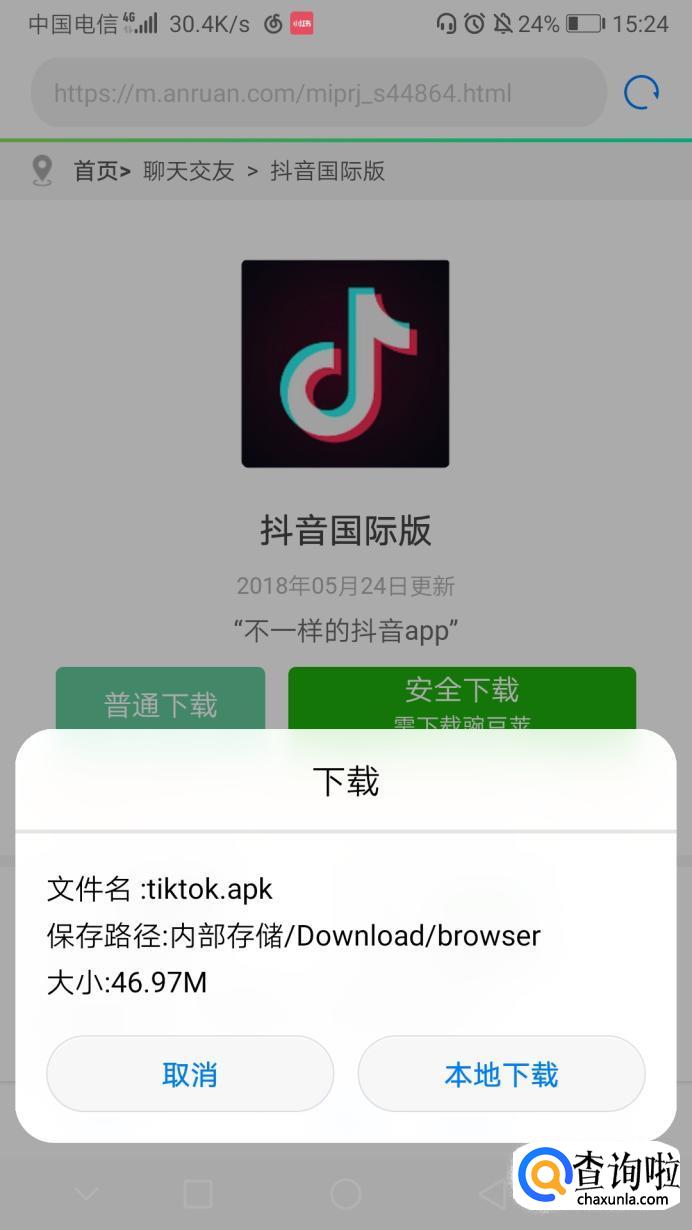This screenshot has height=1230, width=692.
Task: Tap 本地下载 to download locally
Action: [501, 1074]
